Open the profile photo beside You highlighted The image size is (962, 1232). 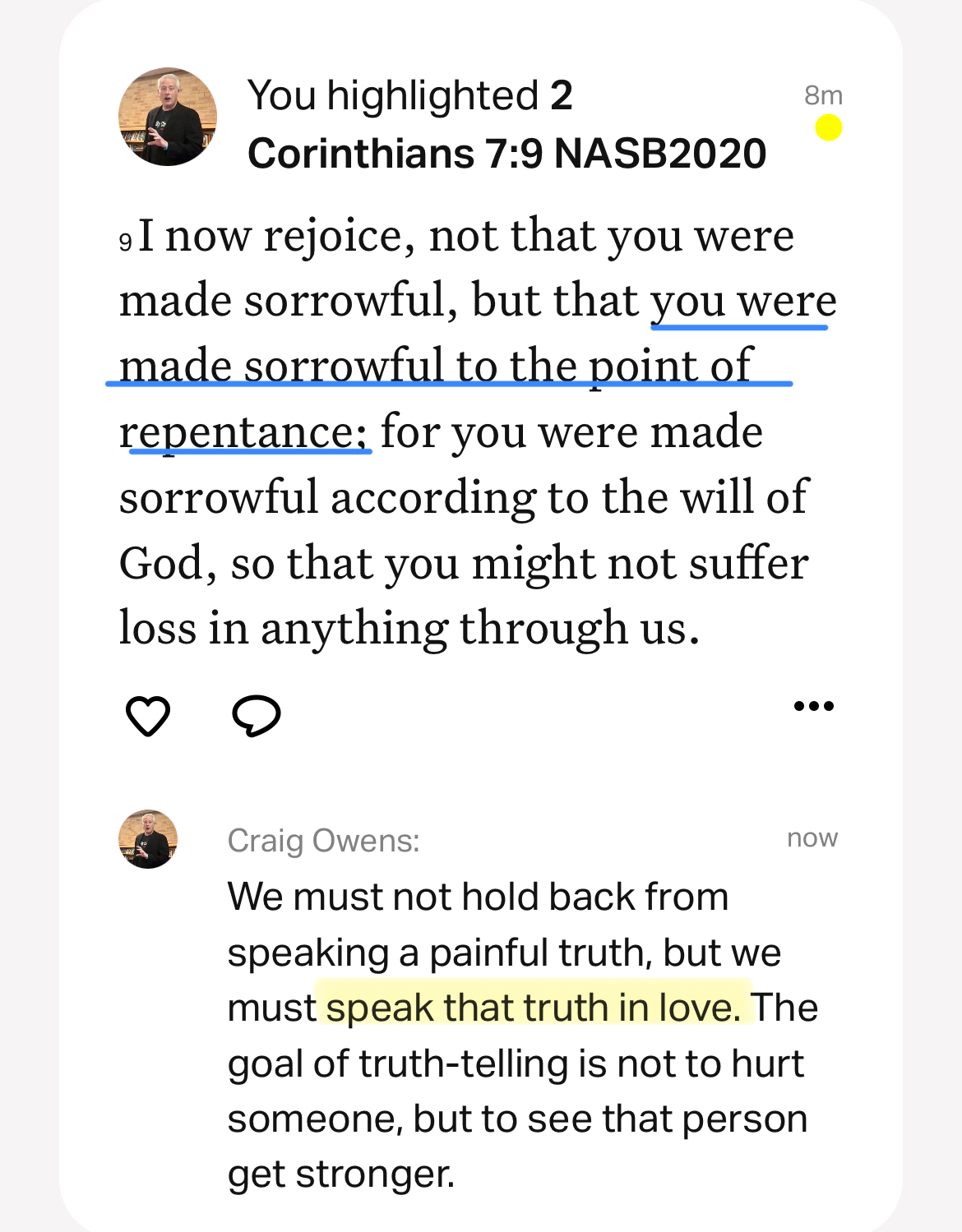168,117
